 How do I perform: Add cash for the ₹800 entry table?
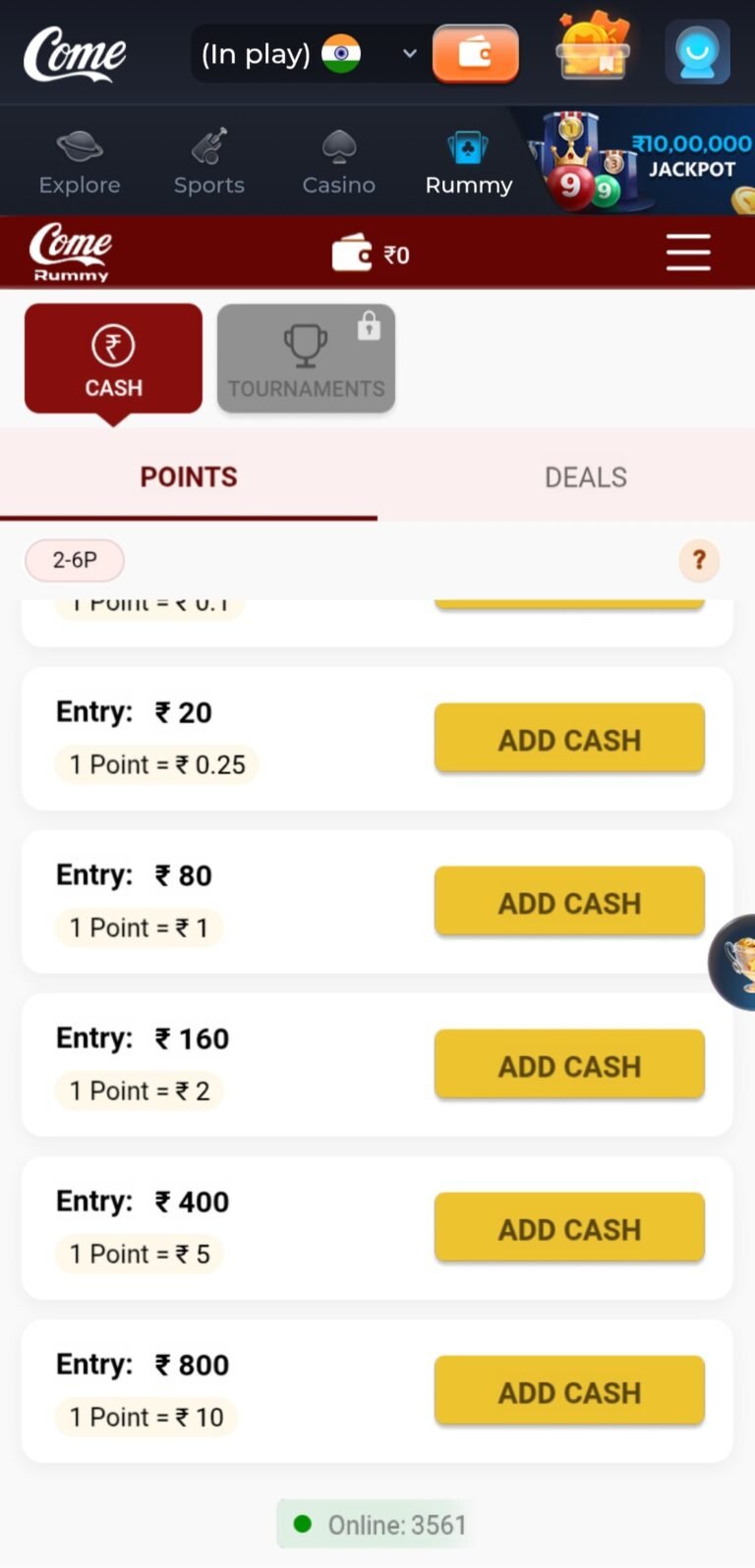click(x=569, y=1391)
